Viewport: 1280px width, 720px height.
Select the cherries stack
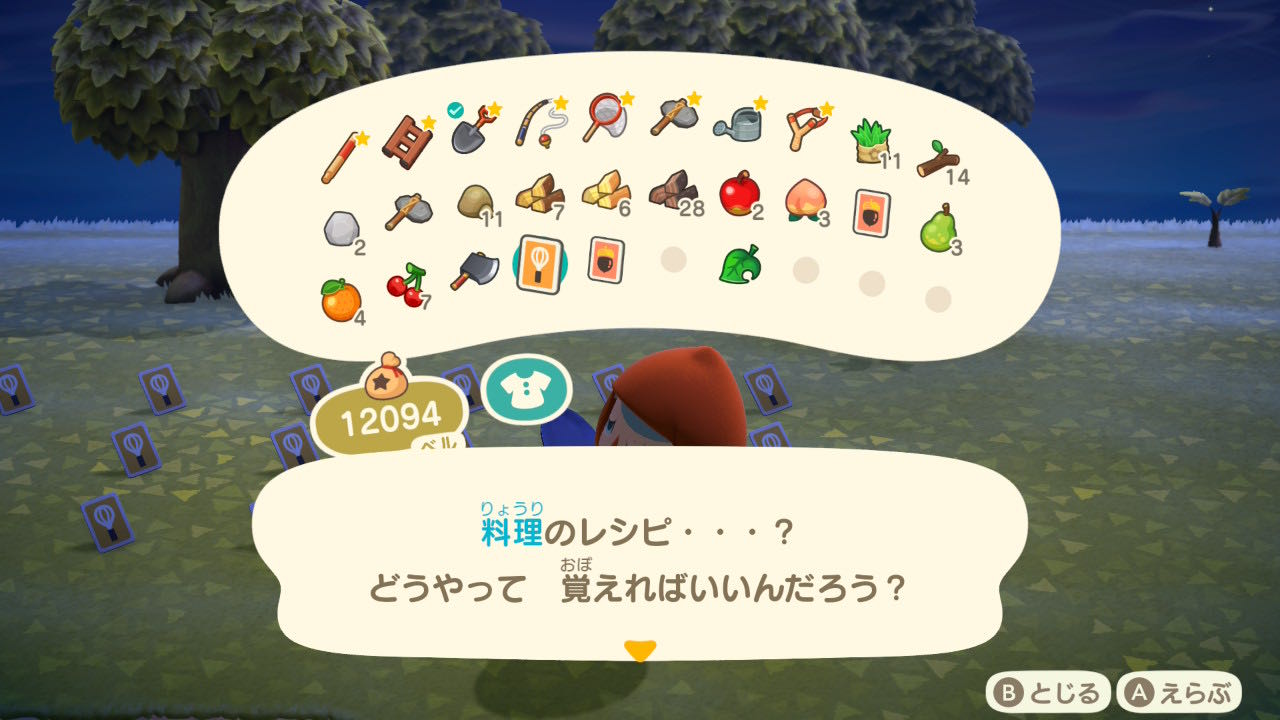pos(407,285)
